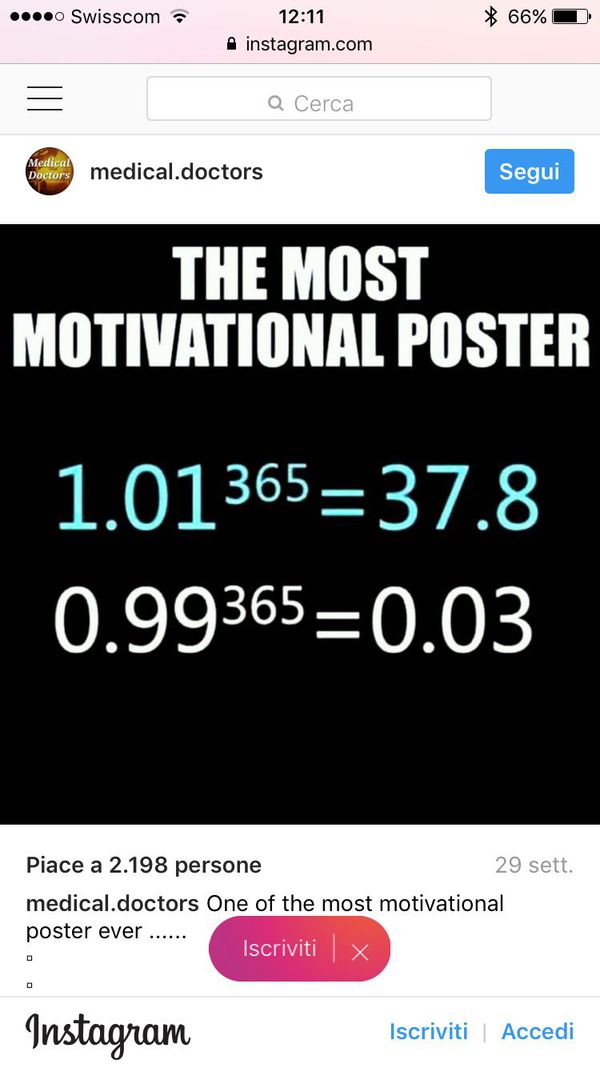Tap the instagram.com address bar
Image resolution: width=600 pixels, height=1068 pixels.
click(300, 44)
